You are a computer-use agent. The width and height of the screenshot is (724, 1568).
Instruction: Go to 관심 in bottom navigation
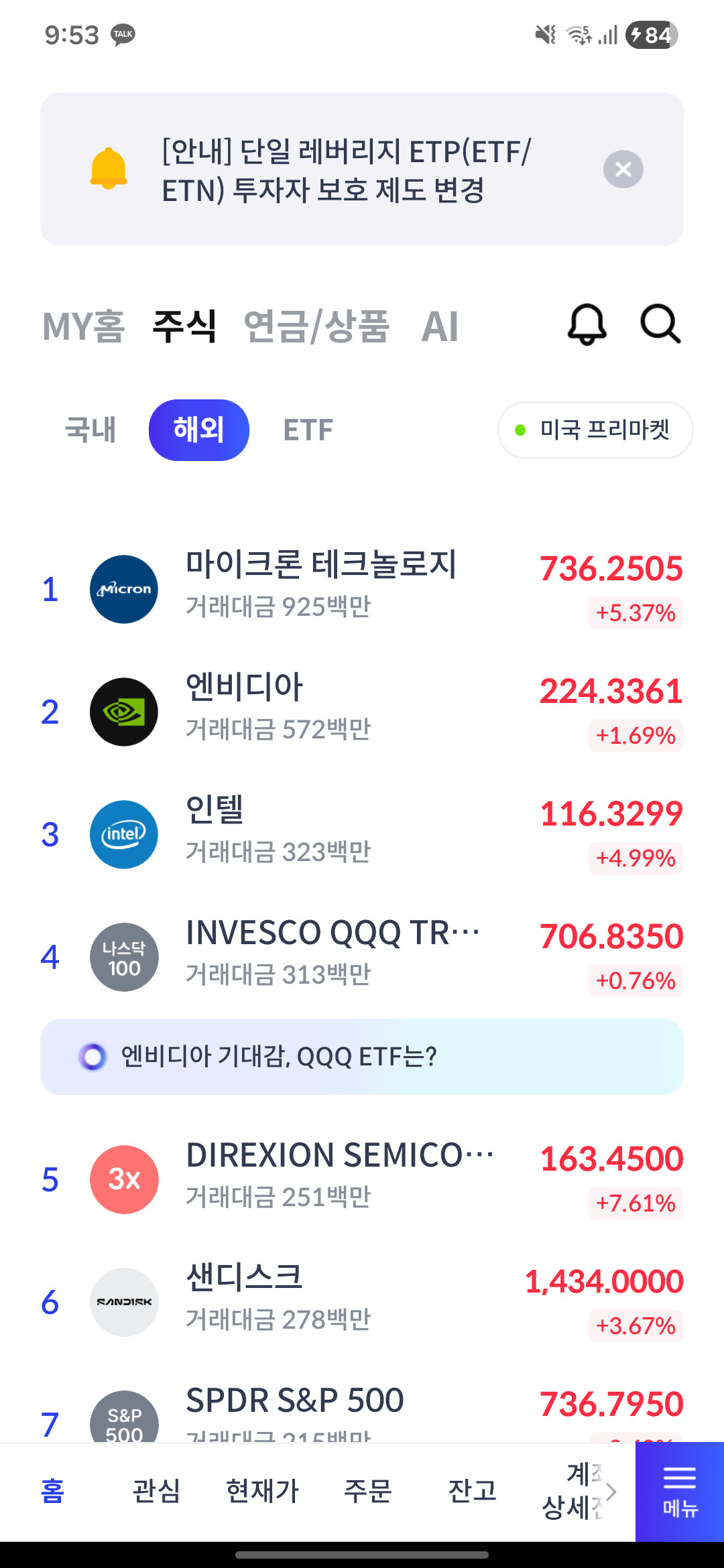click(156, 1491)
